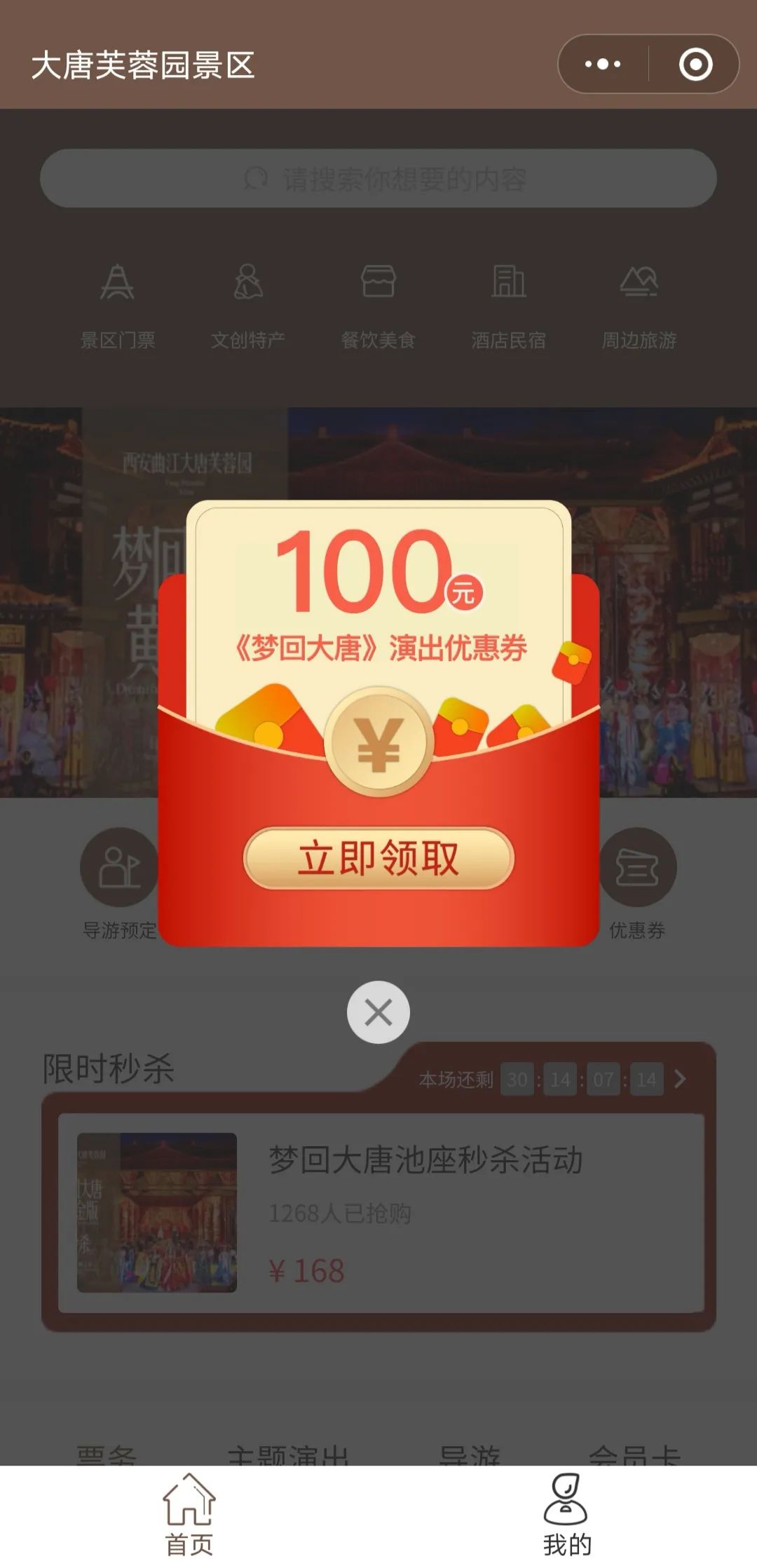Open the mini program overflow menu

coord(603,64)
